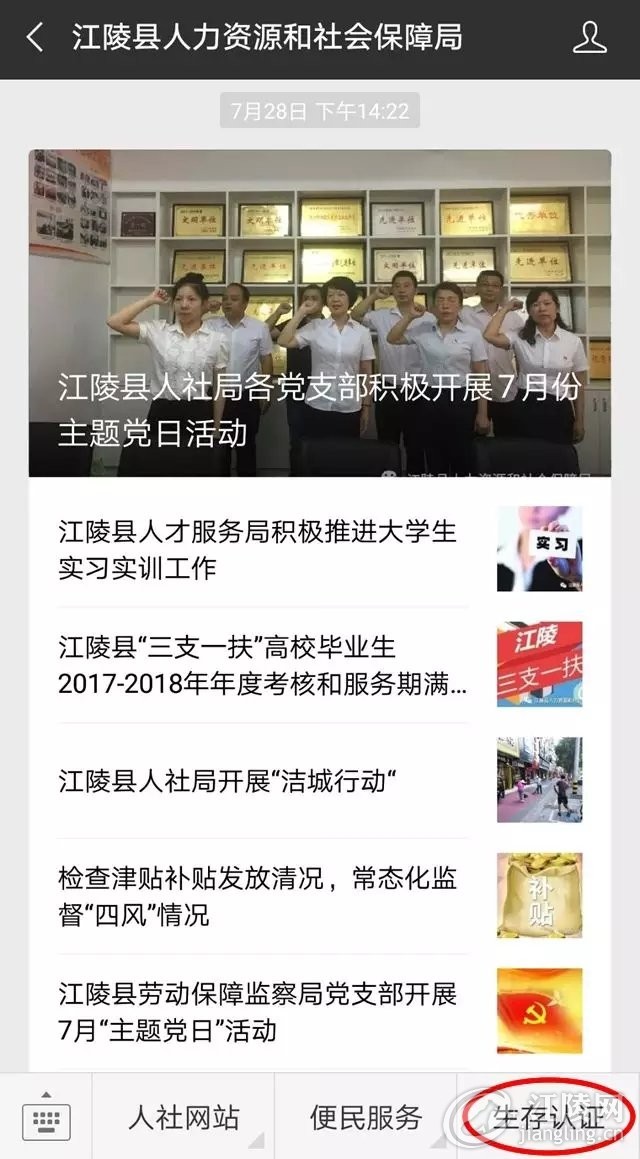Image resolution: width=640 pixels, height=1159 pixels.
Task: Switch to keyboard input mode
Action: click(46, 1116)
